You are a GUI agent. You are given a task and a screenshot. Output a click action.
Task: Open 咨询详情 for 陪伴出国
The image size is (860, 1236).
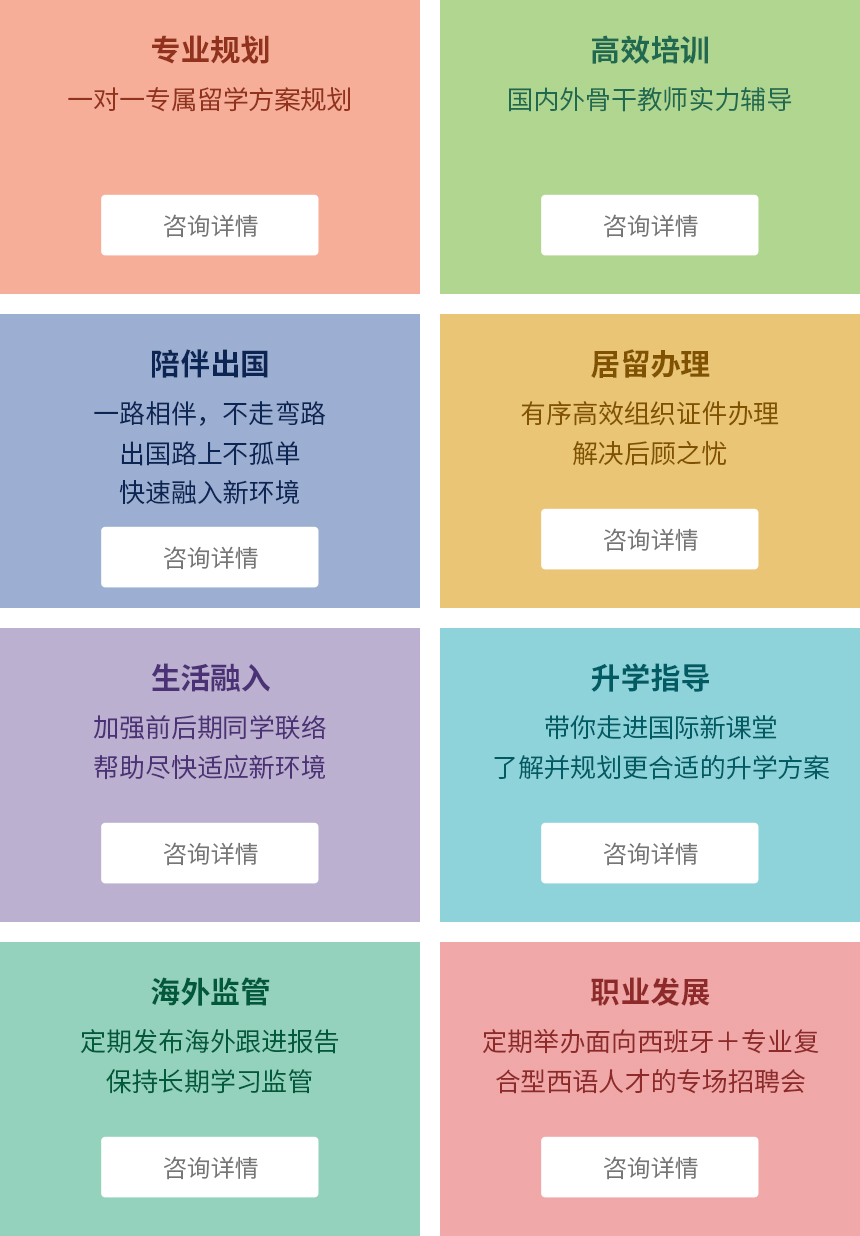[210, 557]
